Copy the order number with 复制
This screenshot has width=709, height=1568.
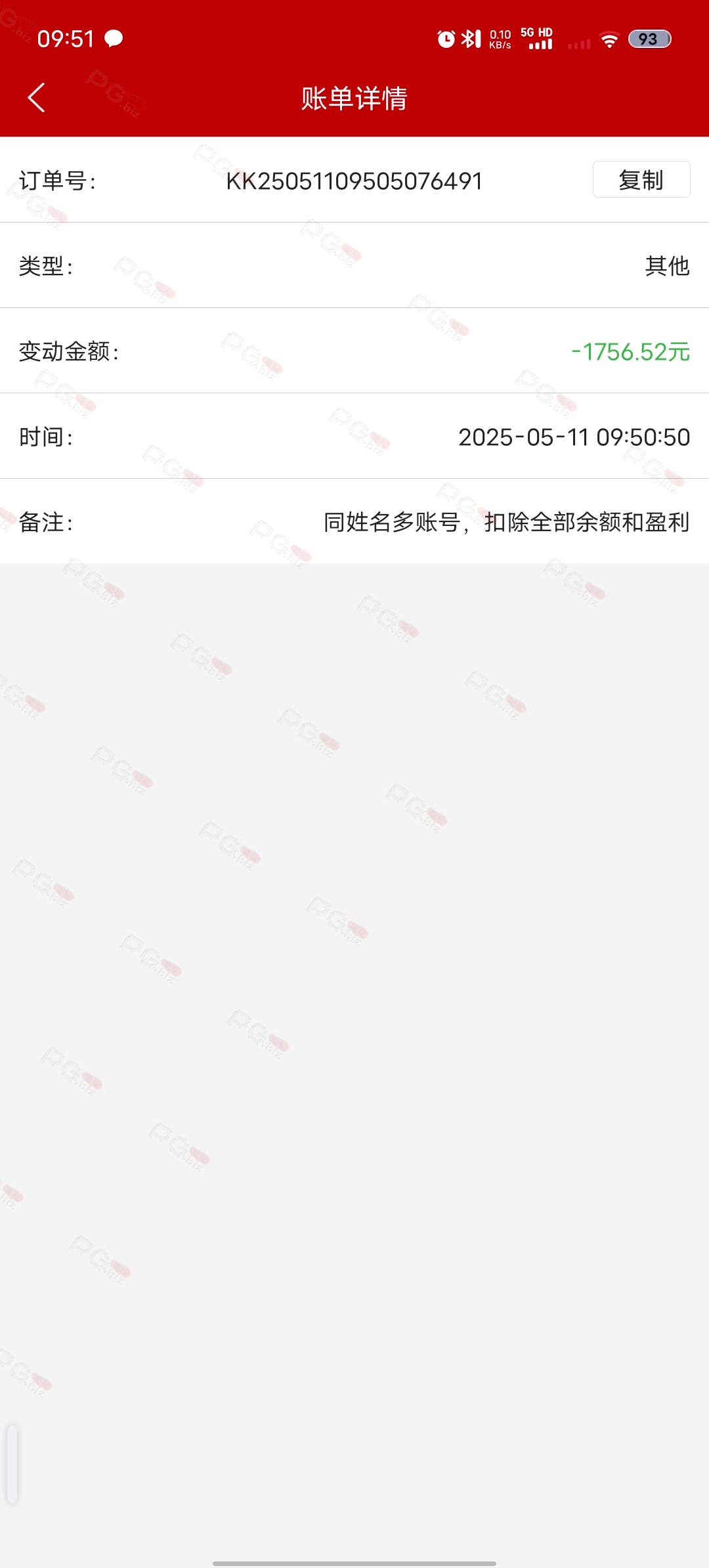(641, 179)
